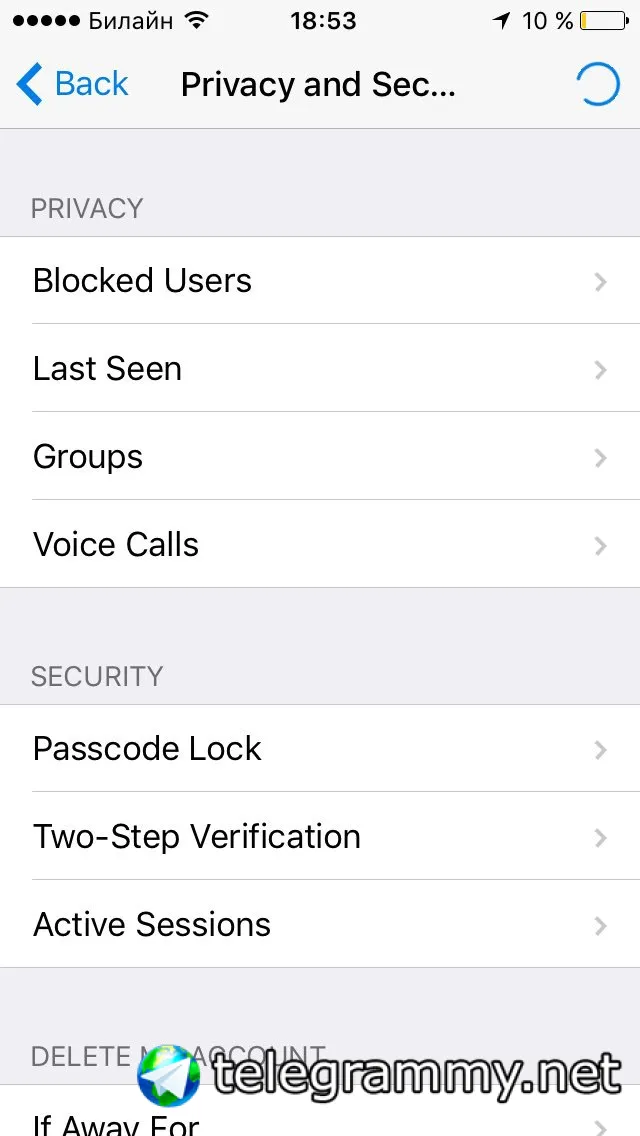Go back to the previous screen

point(72,84)
